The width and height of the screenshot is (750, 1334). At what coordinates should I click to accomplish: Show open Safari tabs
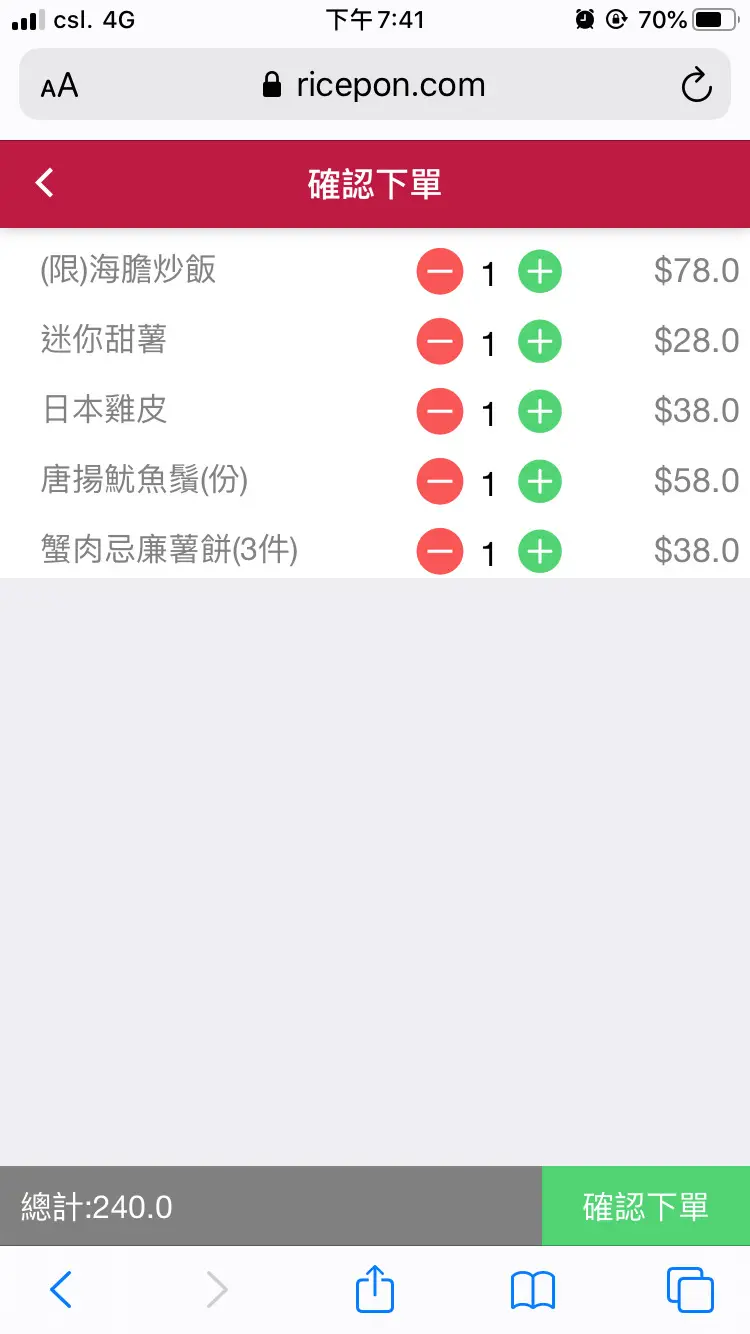pos(690,1290)
